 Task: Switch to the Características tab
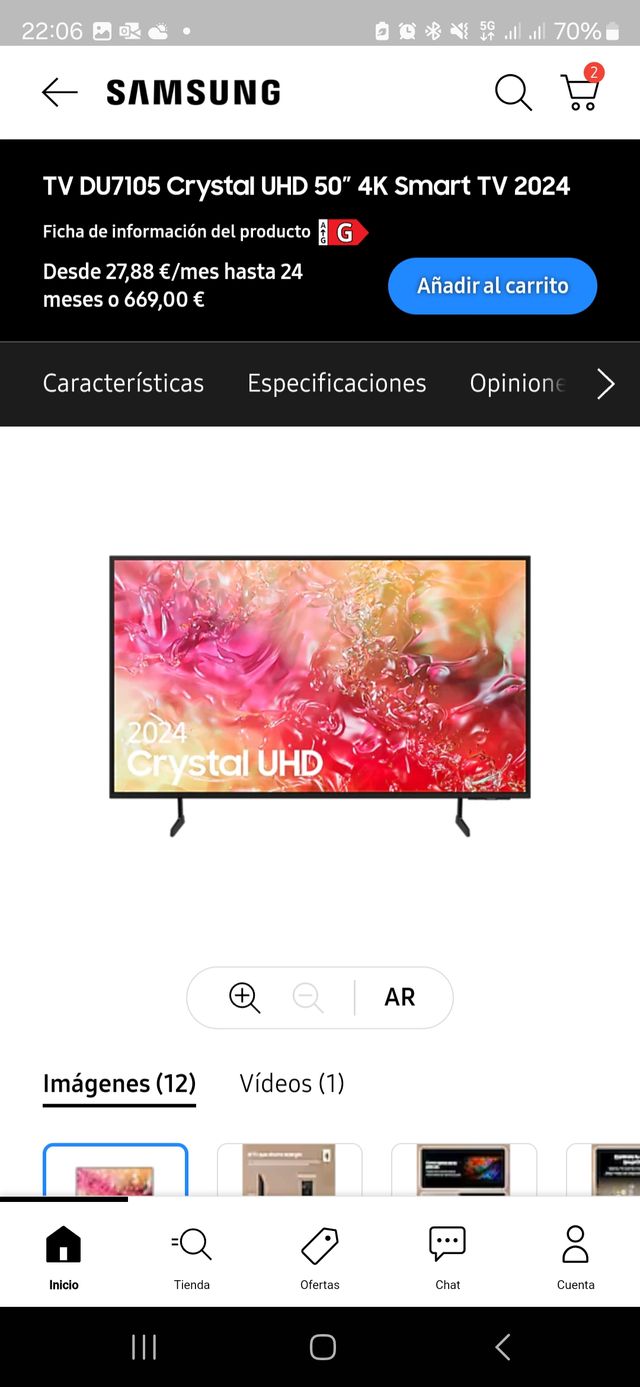click(x=123, y=384)
